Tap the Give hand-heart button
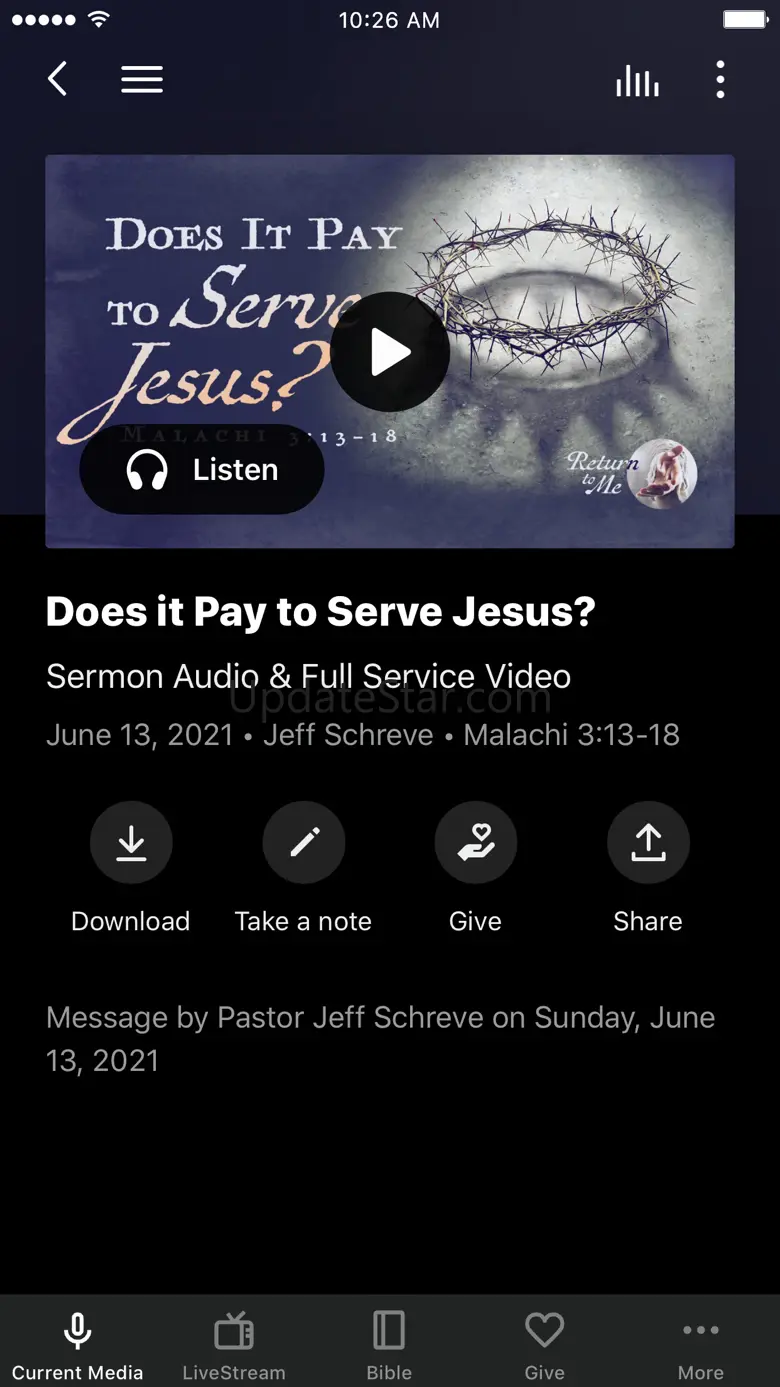780x1387 pixels. click(476, 843)
